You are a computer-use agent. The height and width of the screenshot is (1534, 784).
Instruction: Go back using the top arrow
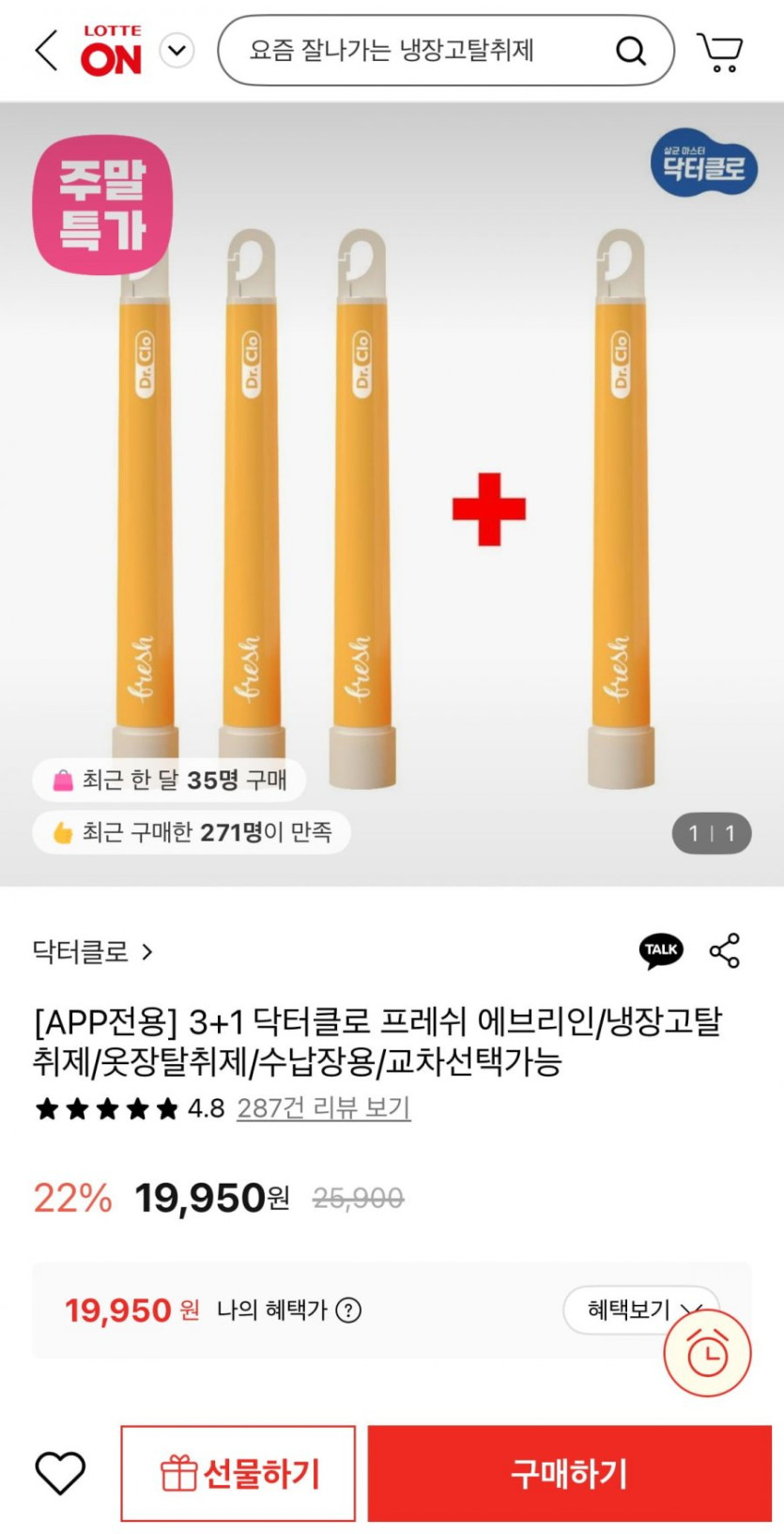point(46,50)
